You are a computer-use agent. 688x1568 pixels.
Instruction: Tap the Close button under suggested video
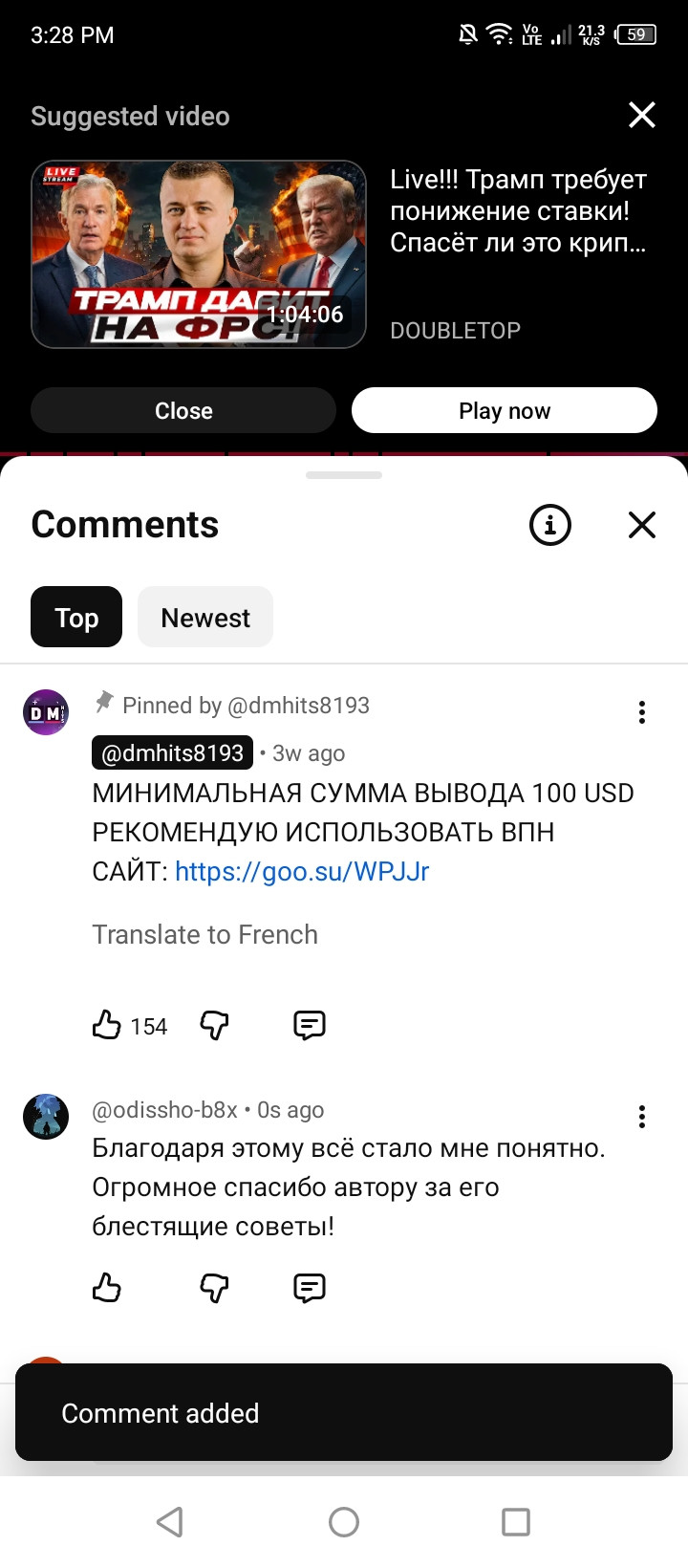point(183,411)
